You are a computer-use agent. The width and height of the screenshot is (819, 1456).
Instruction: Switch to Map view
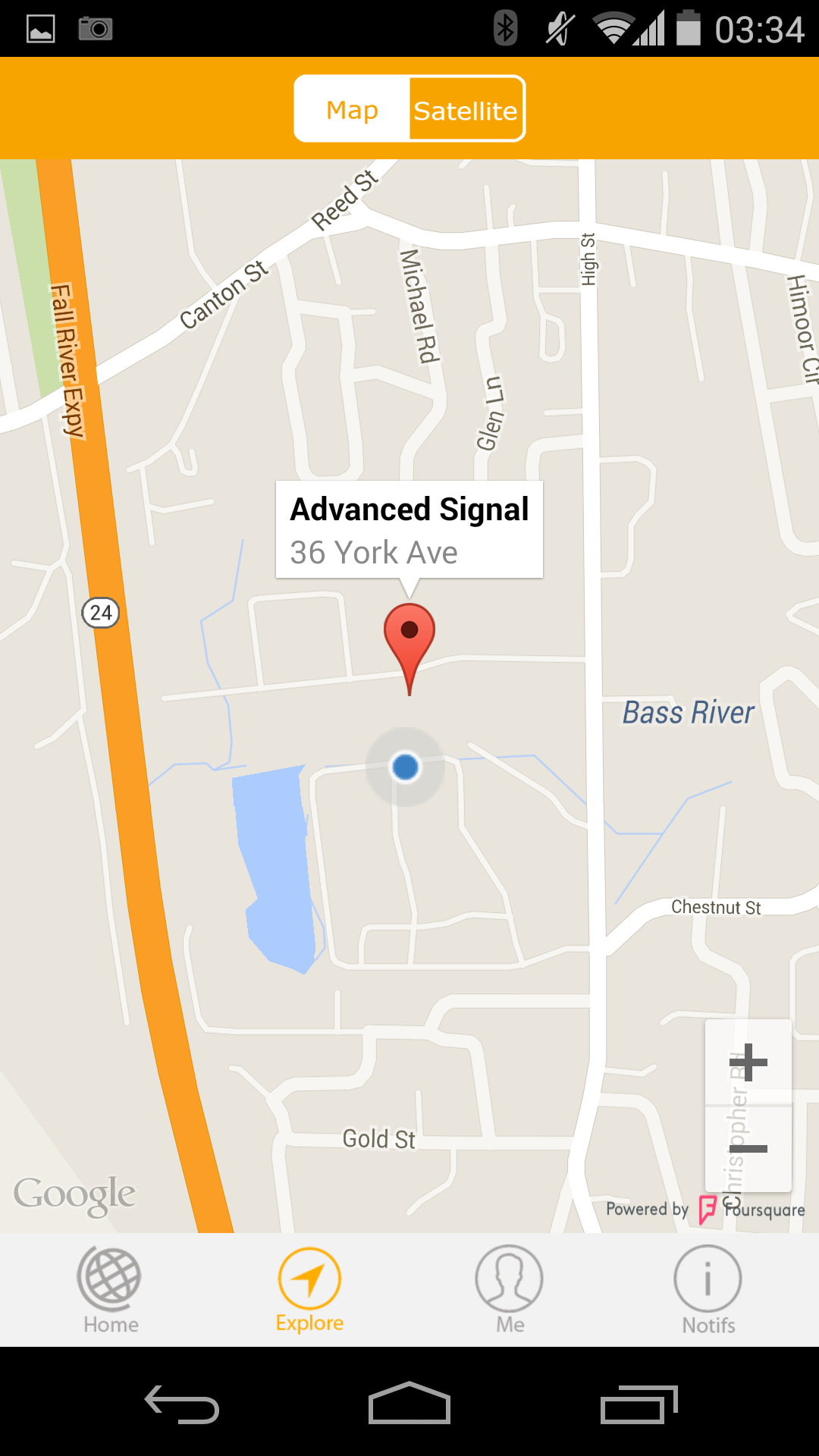click(x=352, y=110)
